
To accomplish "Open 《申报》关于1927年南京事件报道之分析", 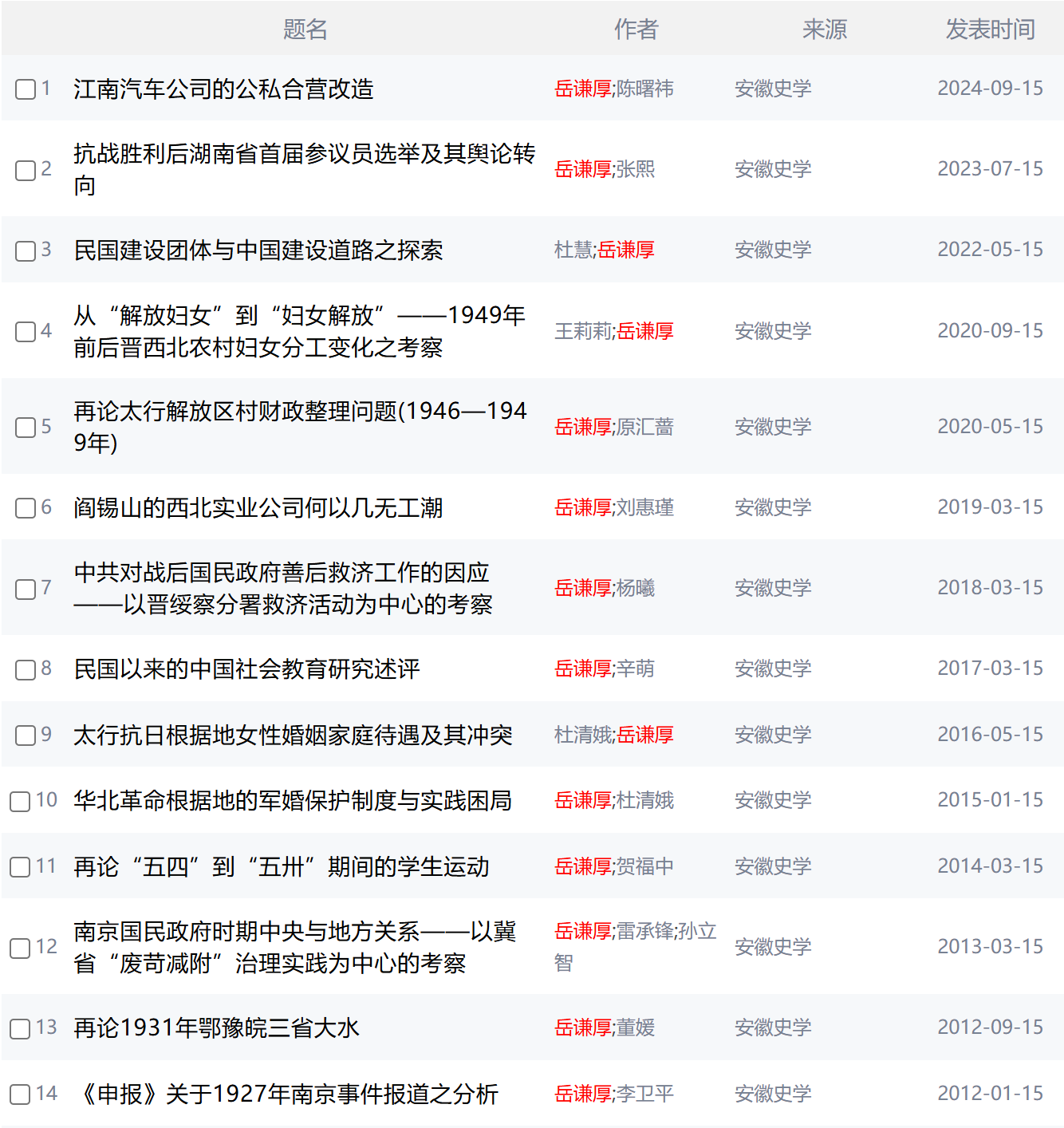I will pyautogui.click(x=286, y=1094).
